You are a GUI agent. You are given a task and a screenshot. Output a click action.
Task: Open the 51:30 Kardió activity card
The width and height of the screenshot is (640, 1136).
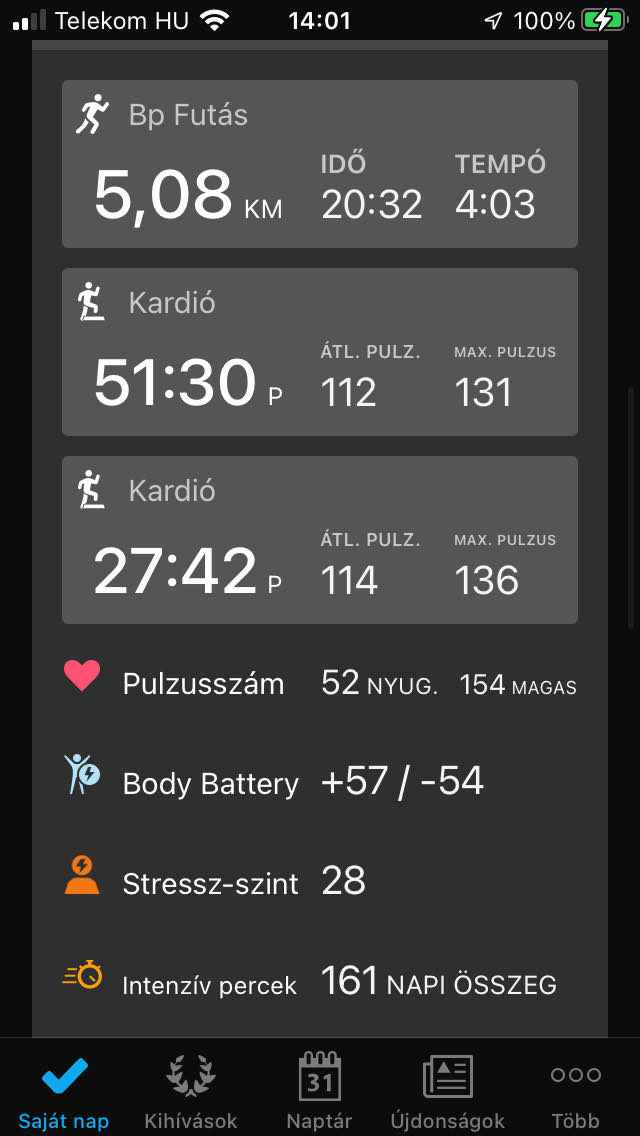coord(319,352)
